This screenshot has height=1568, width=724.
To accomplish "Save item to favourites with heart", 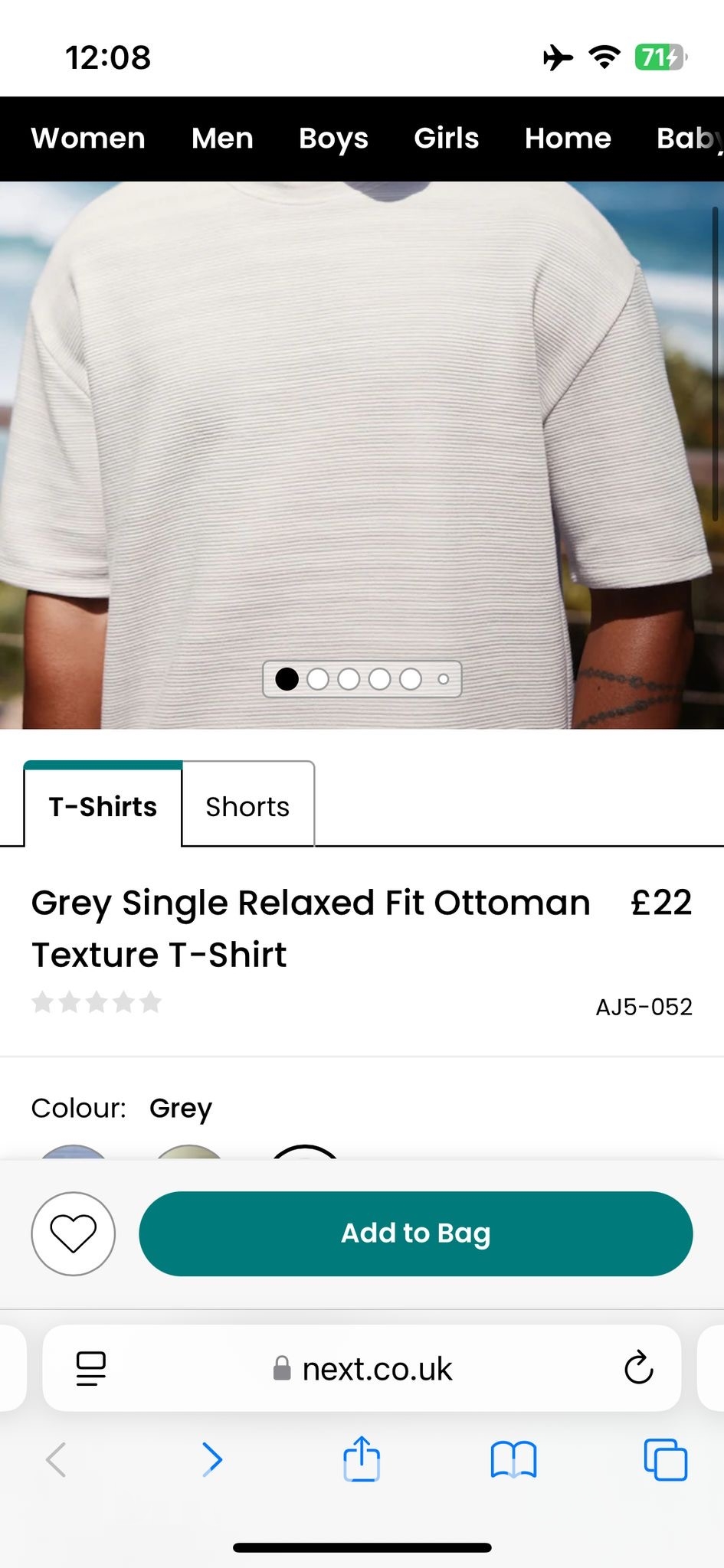I will click(74, 1233).
